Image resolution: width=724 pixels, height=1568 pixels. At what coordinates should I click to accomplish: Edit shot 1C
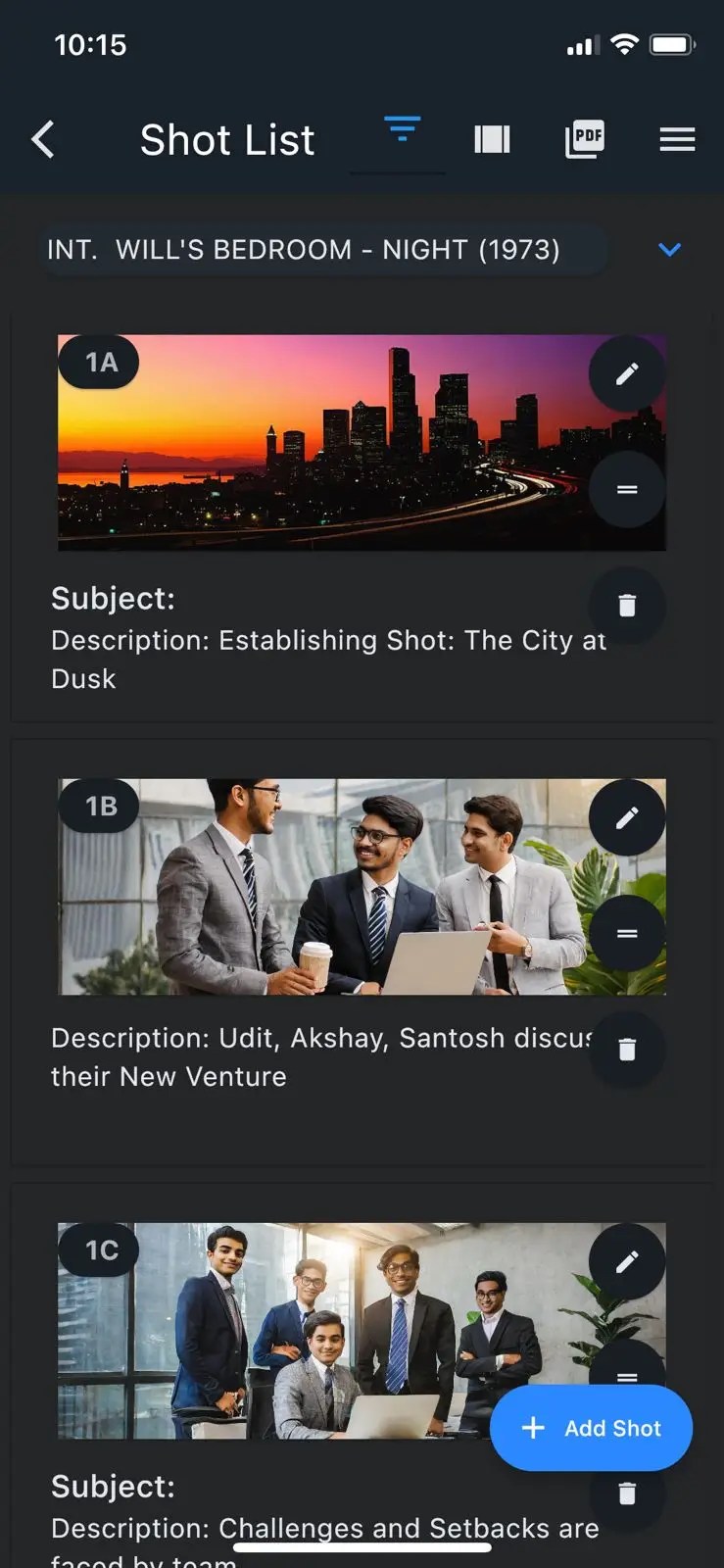click(x=627, y=1261)
